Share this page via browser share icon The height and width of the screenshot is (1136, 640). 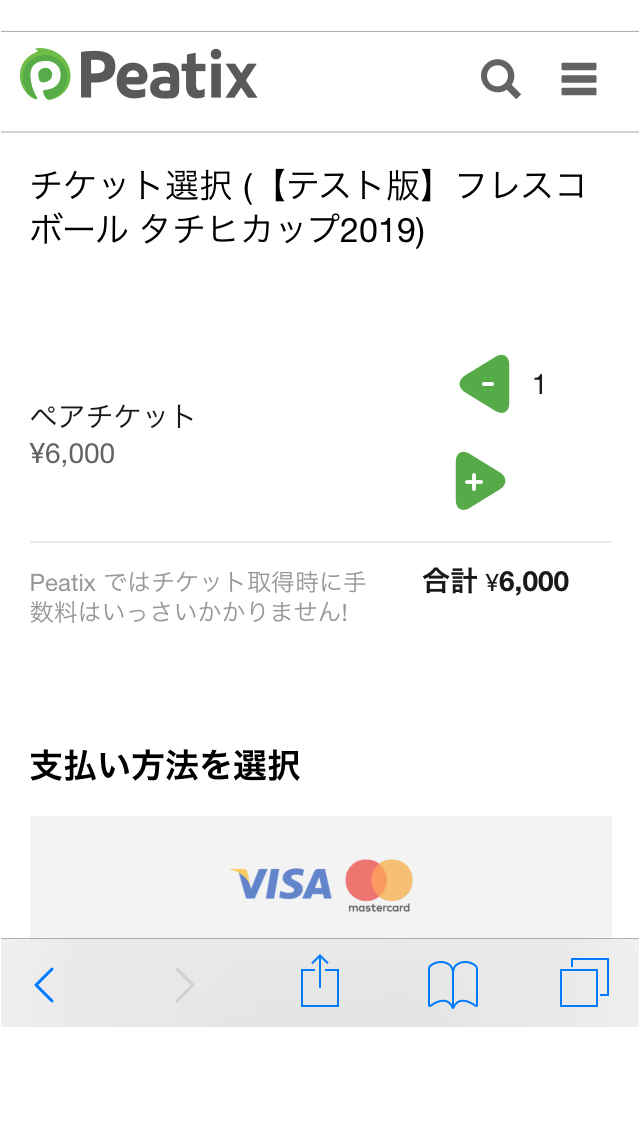pos(320,980)
